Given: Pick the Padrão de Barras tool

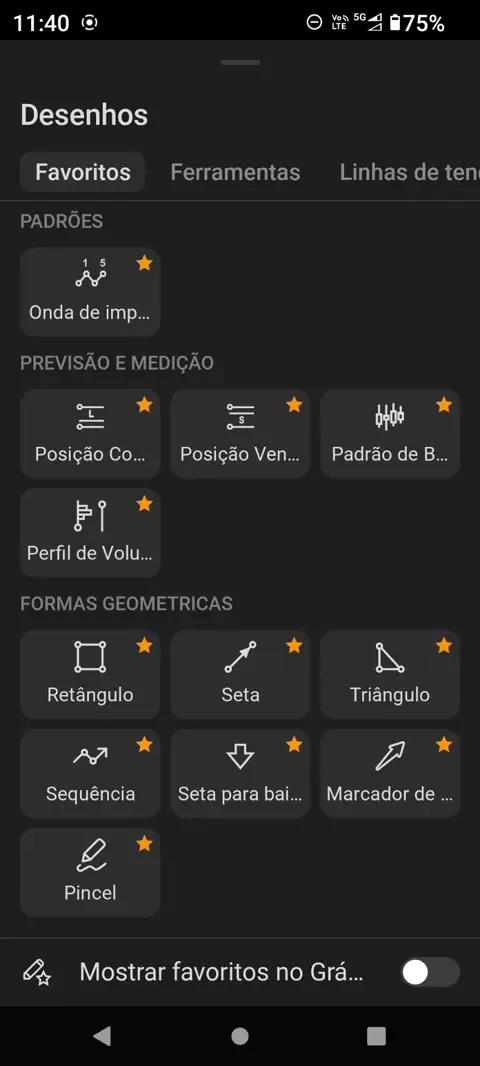Looking at the screenshot, I should tap(390, 434).
